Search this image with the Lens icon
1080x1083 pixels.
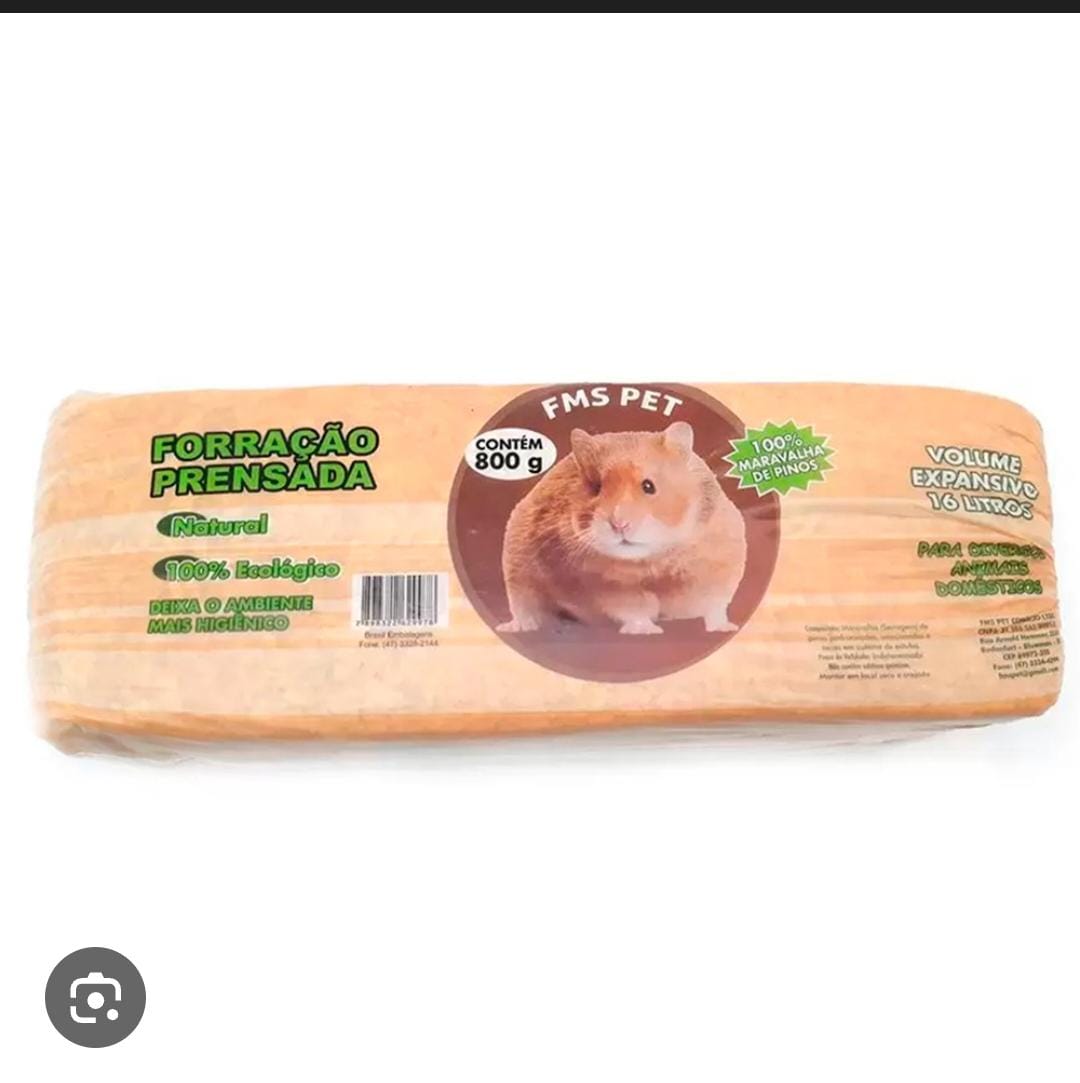95,997
